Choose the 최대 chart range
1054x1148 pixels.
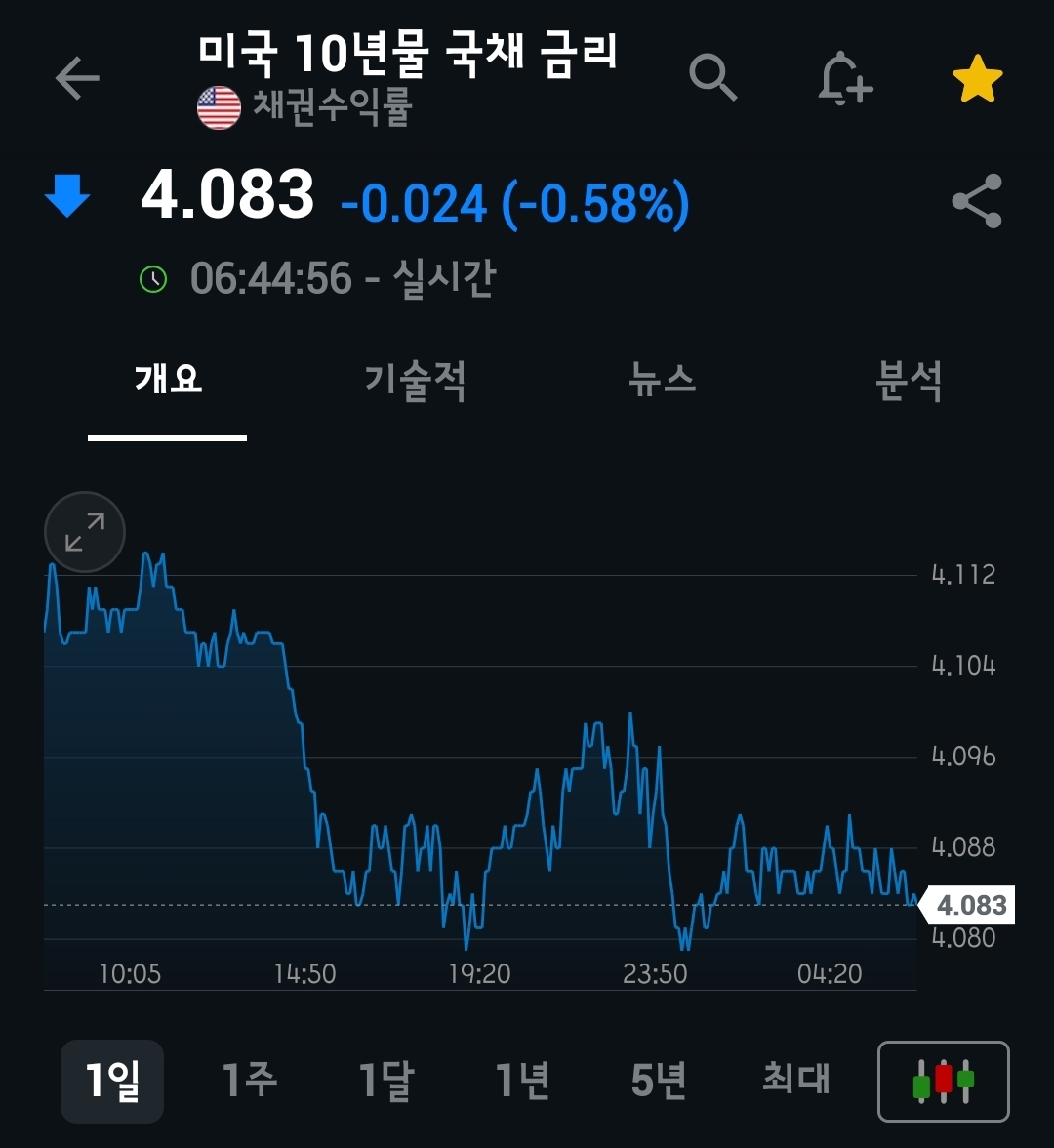coord(796,1081)
